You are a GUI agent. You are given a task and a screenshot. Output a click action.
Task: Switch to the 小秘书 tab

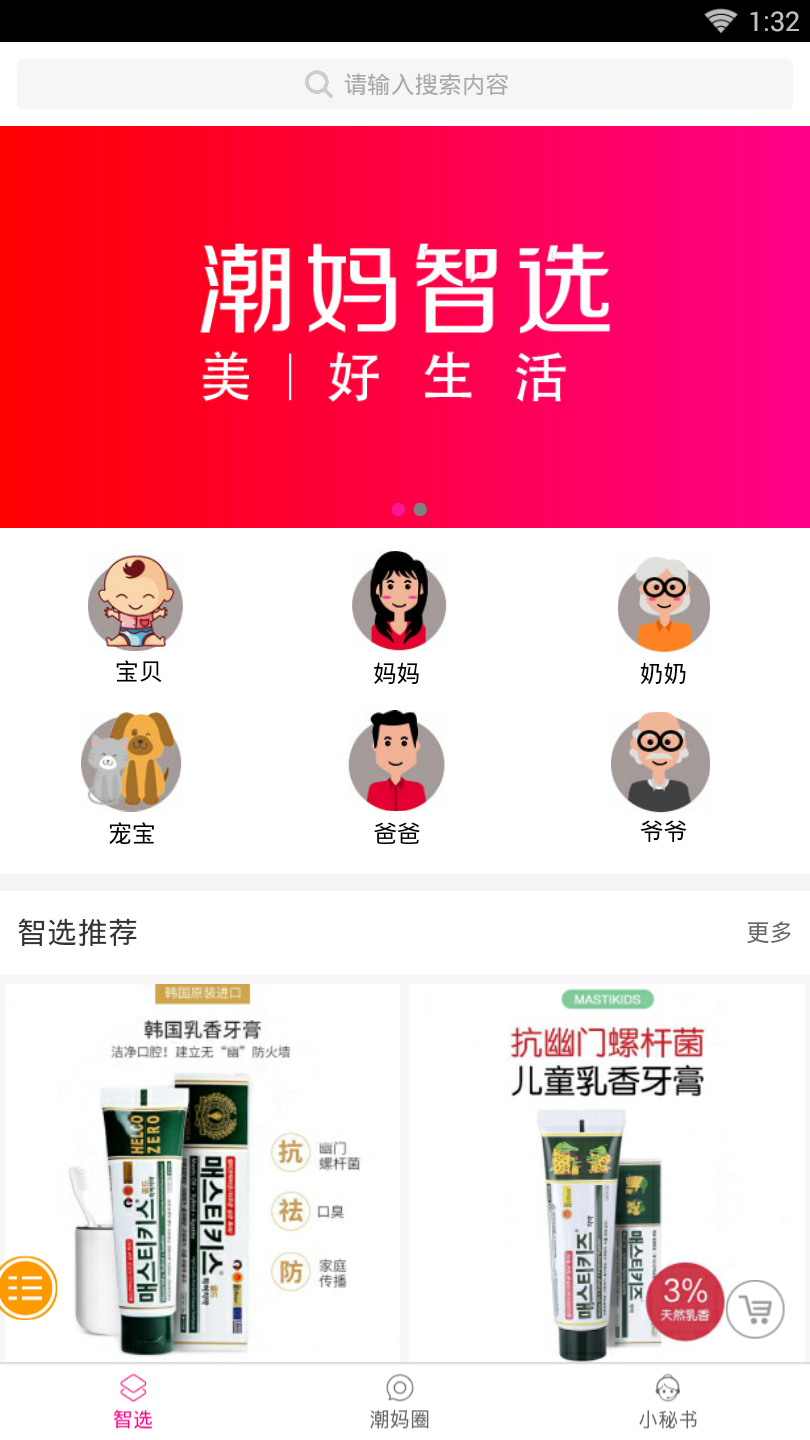(x=667, y=1398)
